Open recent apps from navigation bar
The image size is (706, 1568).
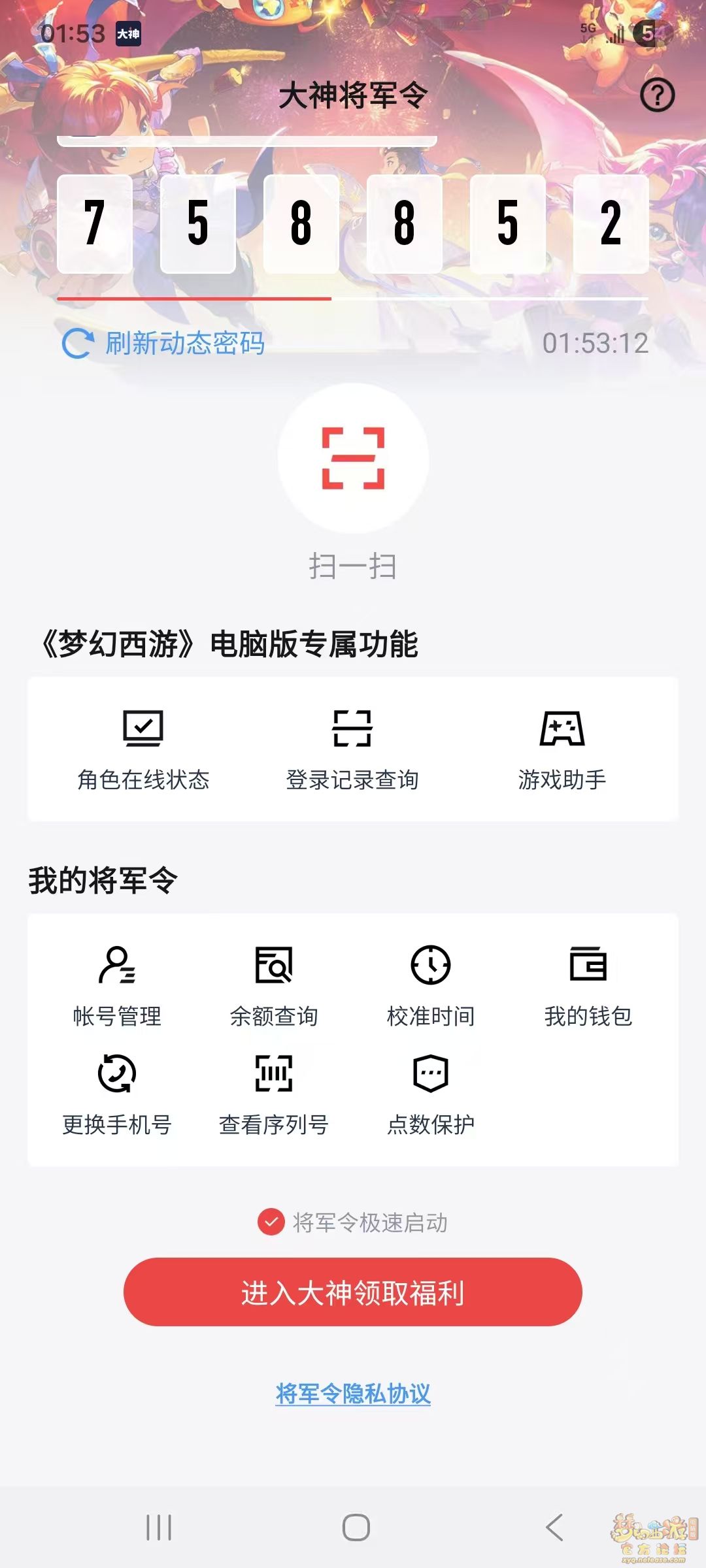[159, 1527]
